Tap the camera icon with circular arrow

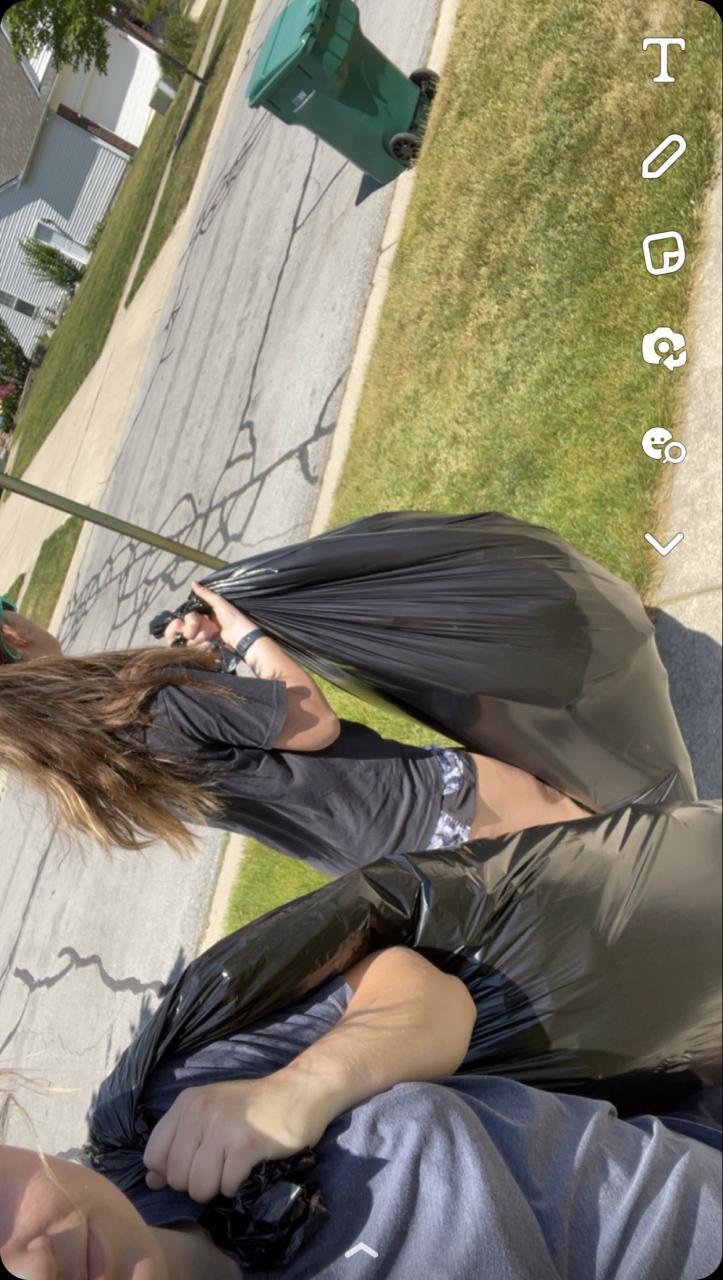(664, 349)
